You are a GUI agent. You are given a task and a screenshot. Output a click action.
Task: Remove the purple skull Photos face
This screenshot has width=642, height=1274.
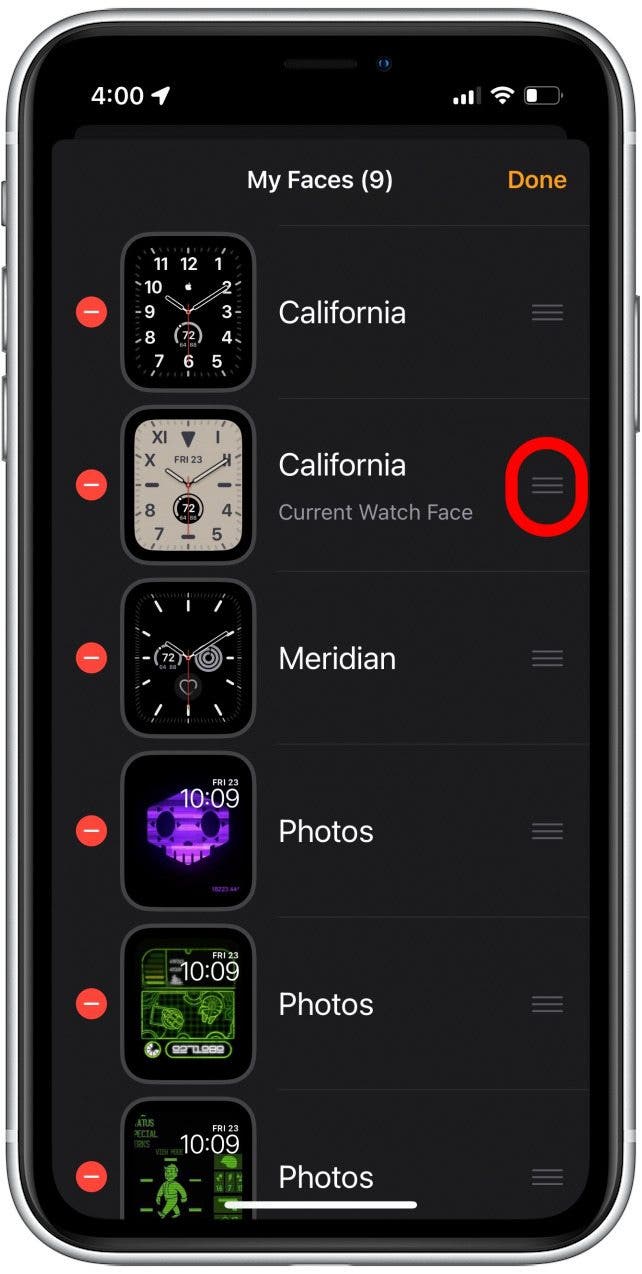[91, 831]
